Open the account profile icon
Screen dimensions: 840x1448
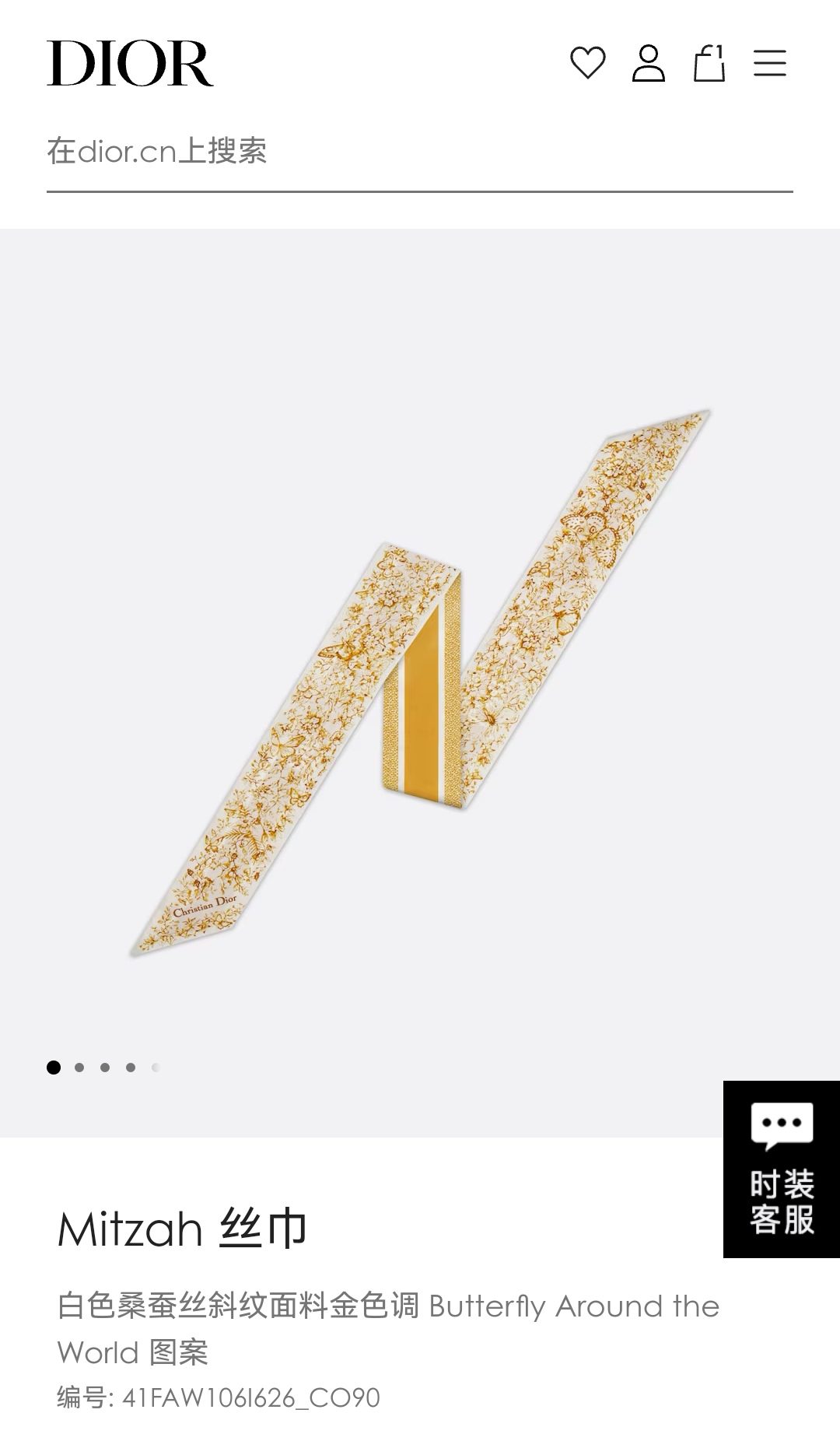tap(648, 63)
